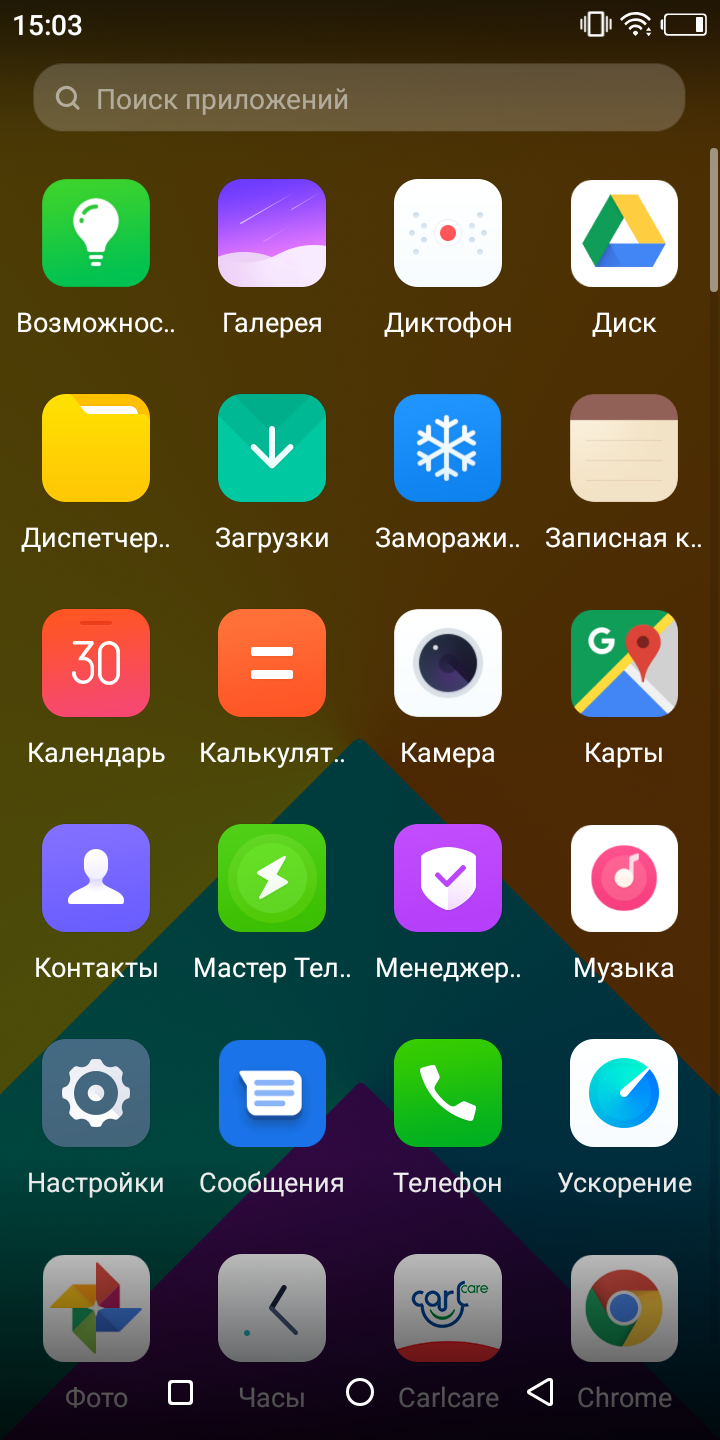
Task: Open Карты maps app
Action: tap(624, 663)
